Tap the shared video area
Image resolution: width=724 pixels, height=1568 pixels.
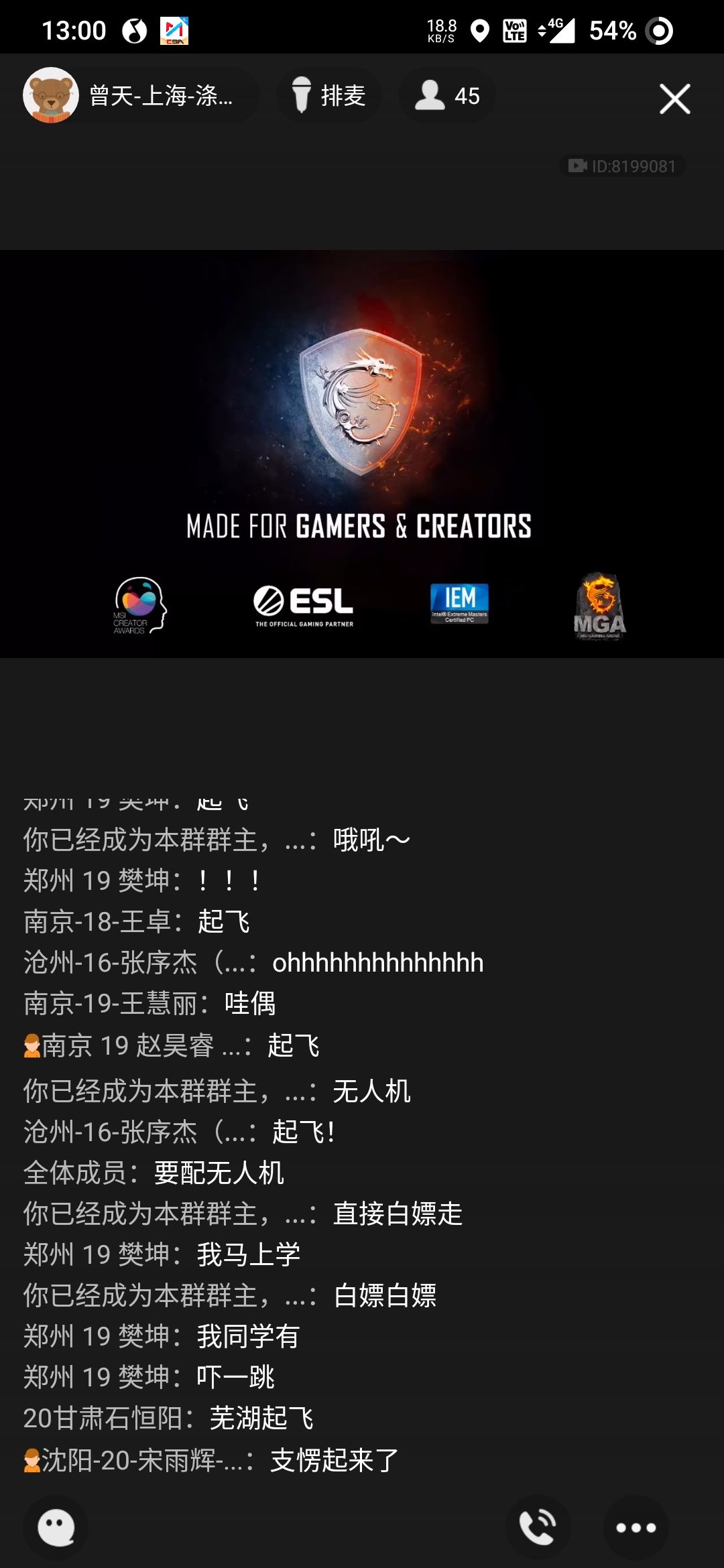pos(362,454)
